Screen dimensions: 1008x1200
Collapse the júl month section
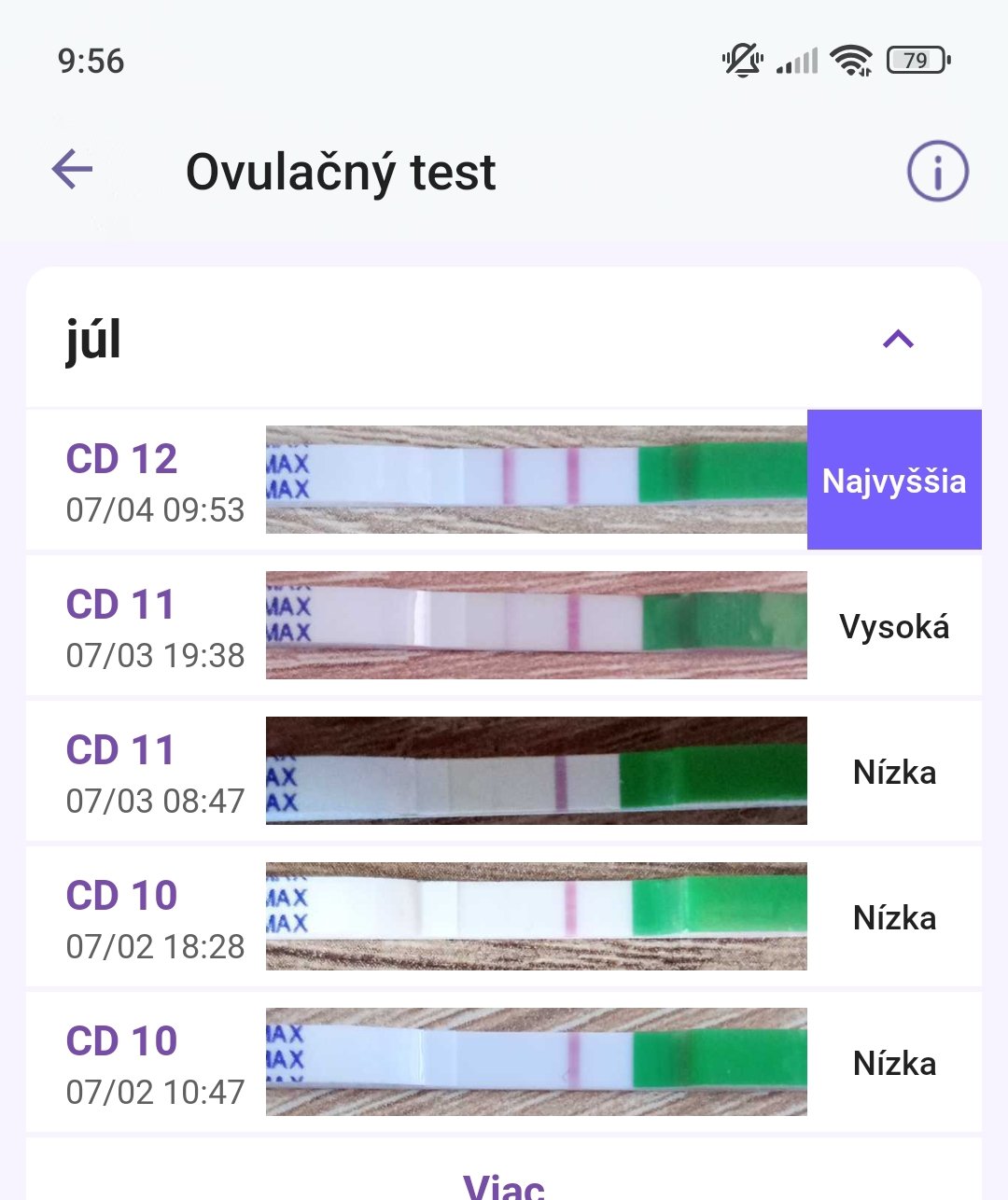click(898, 339)
